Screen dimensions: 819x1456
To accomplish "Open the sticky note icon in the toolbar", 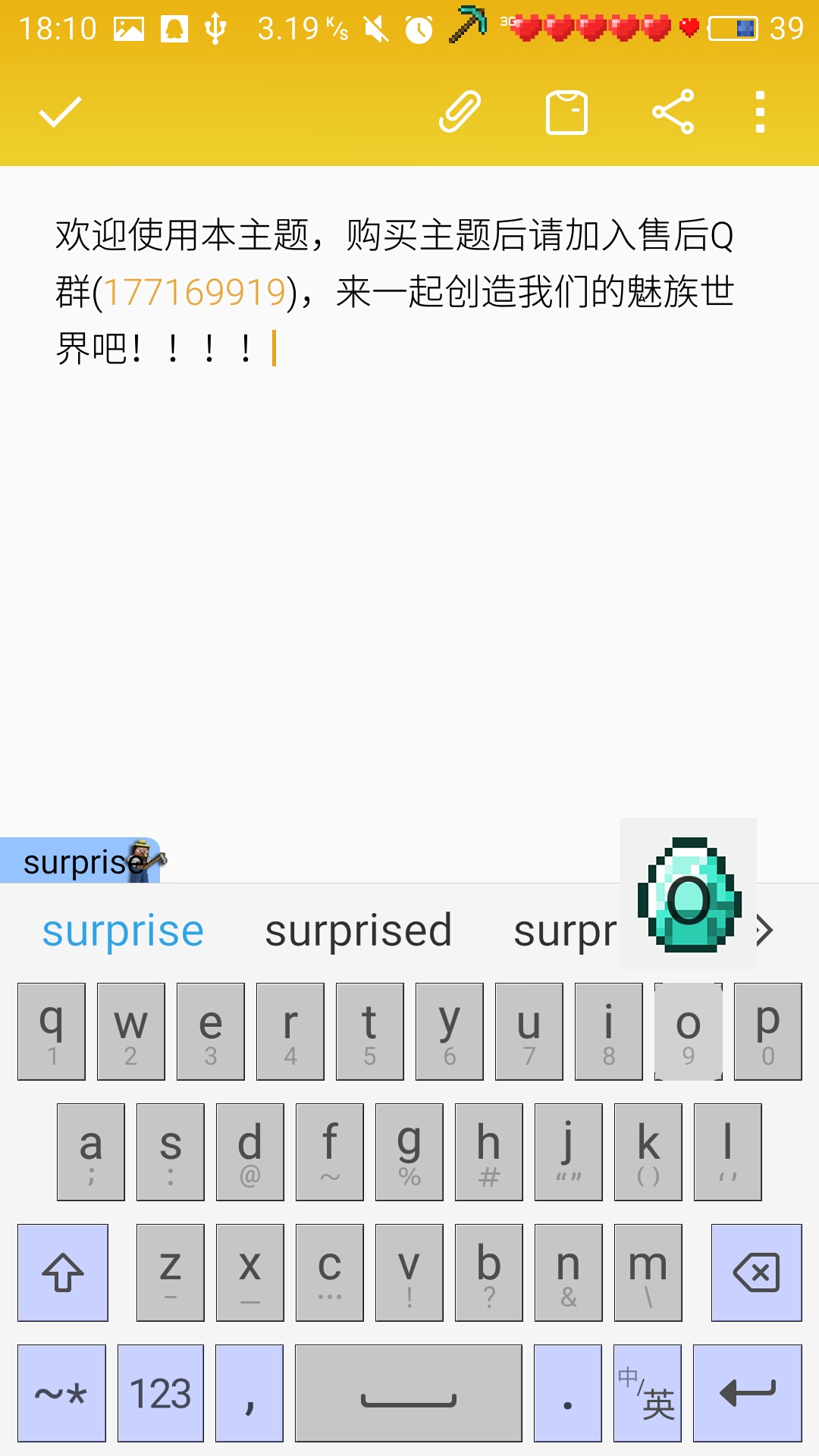I will click(567, 112).
